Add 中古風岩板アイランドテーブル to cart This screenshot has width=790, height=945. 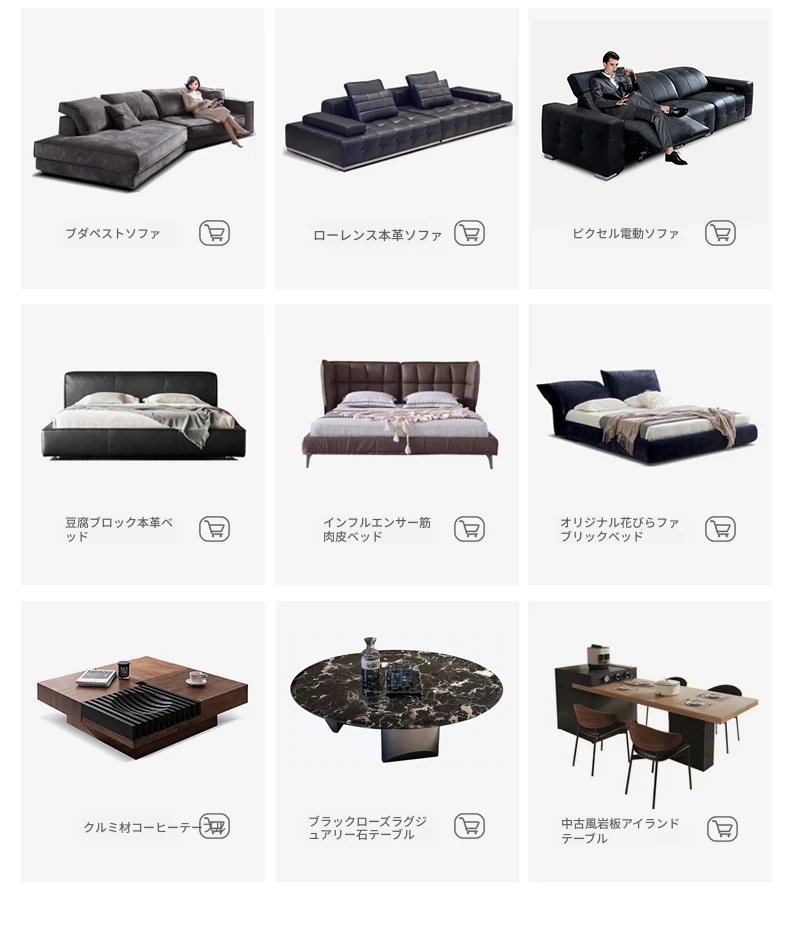coord(722,829)
